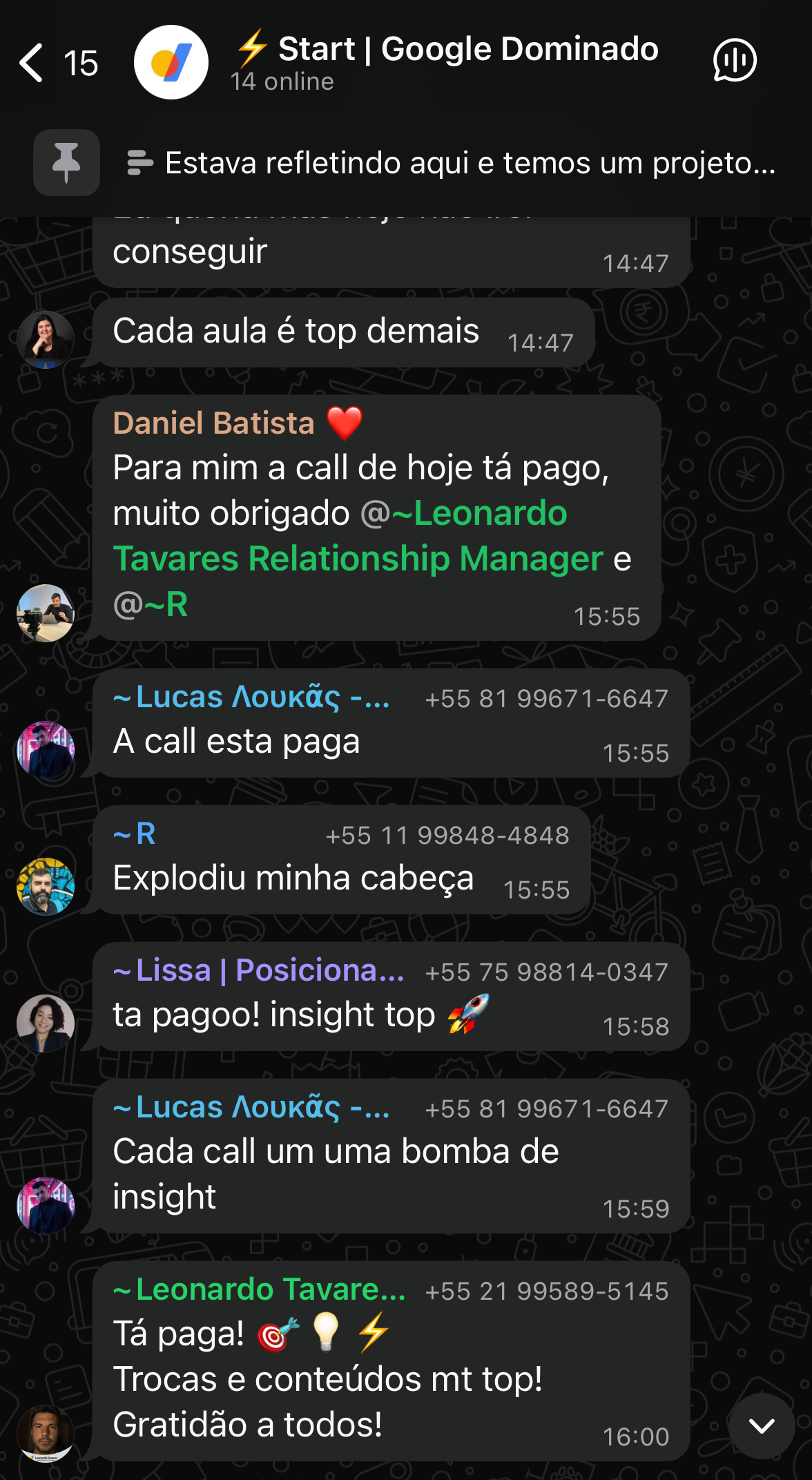Viewport: 812px width, 1480px height.
Task: Tap Leonardo Tavares's avatar beside 'Tá paga!'
Action: (46, 1434)
